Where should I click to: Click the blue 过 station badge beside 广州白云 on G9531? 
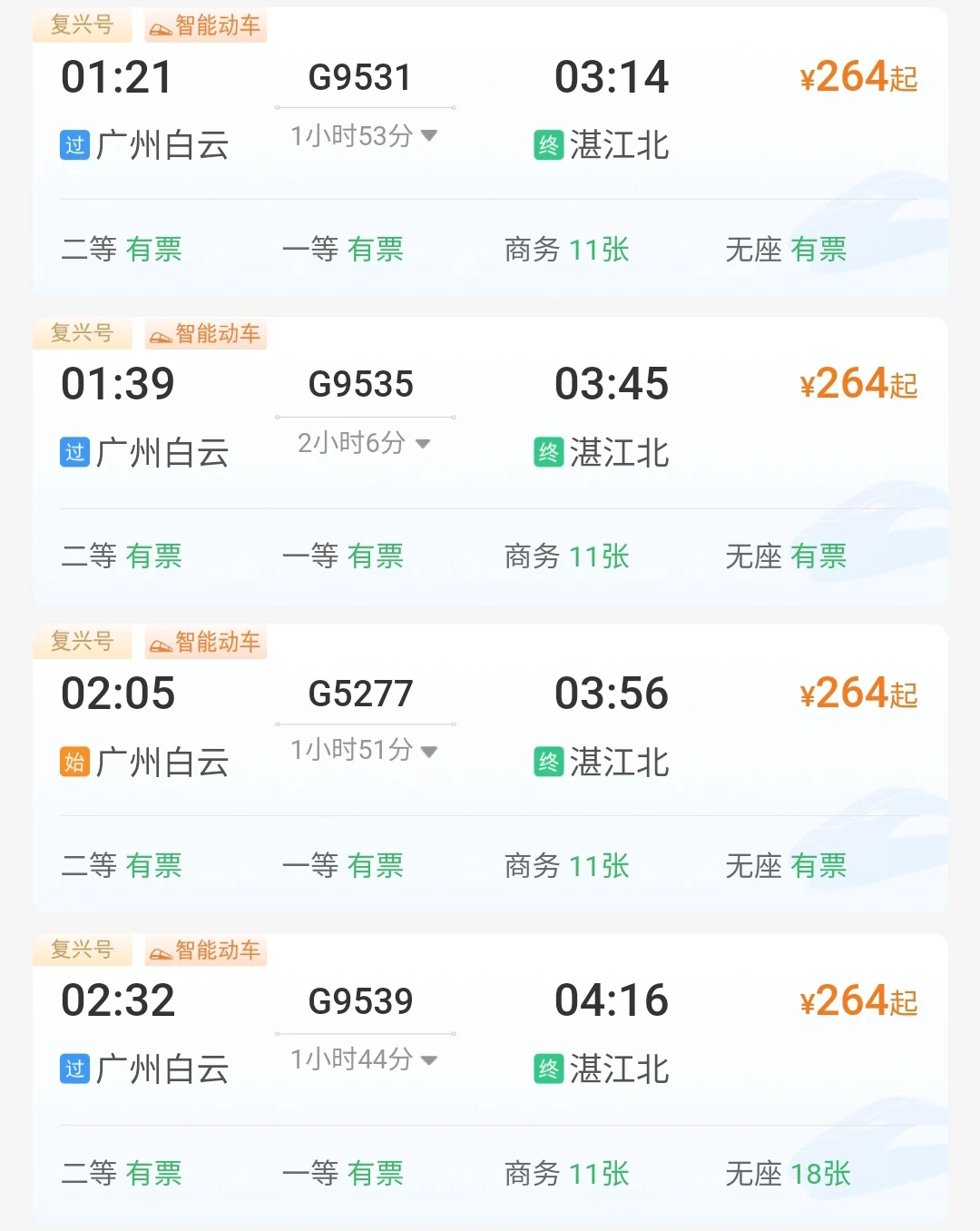73,143
